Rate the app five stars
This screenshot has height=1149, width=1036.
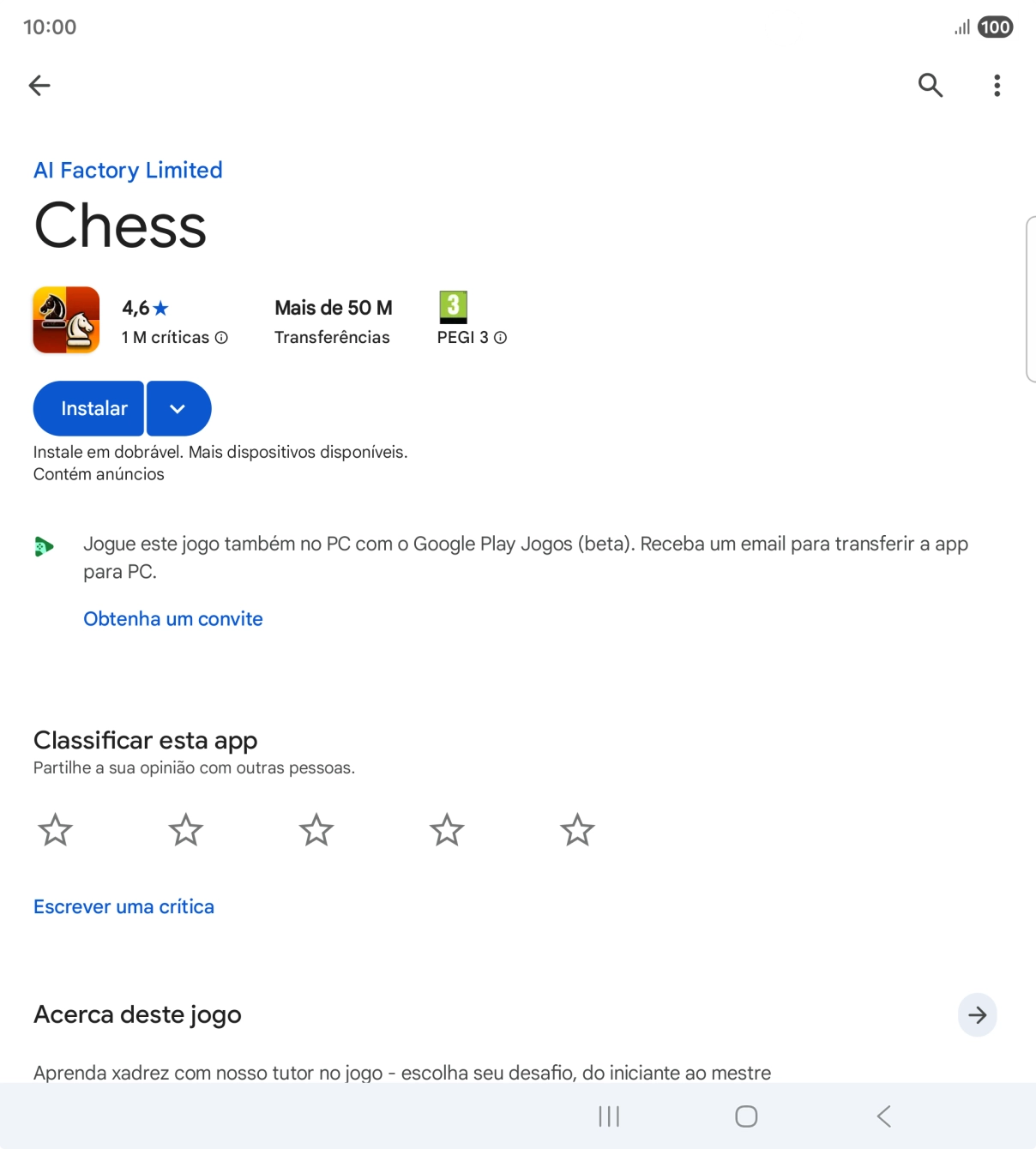[577, 830]
